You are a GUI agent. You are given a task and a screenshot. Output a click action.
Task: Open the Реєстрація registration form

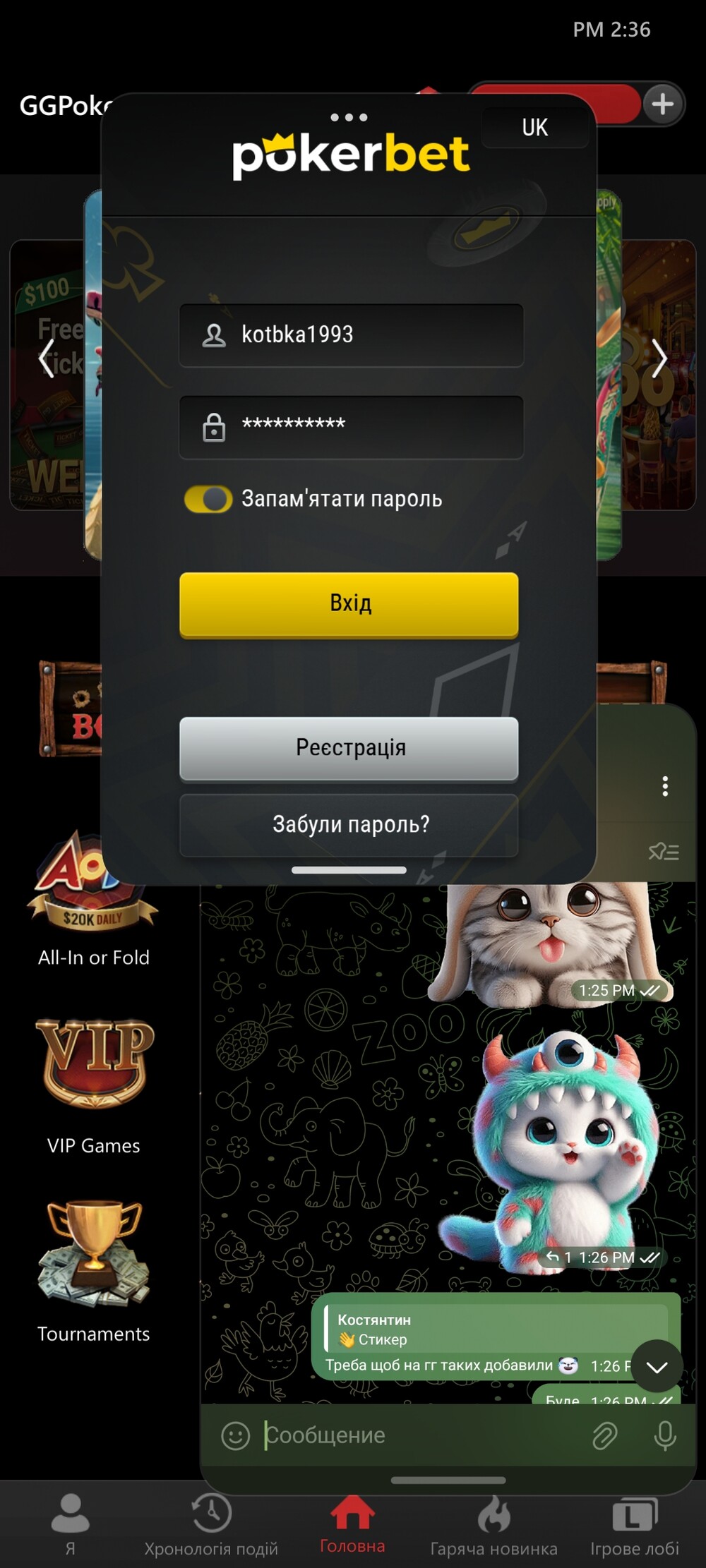coord(349,748)
